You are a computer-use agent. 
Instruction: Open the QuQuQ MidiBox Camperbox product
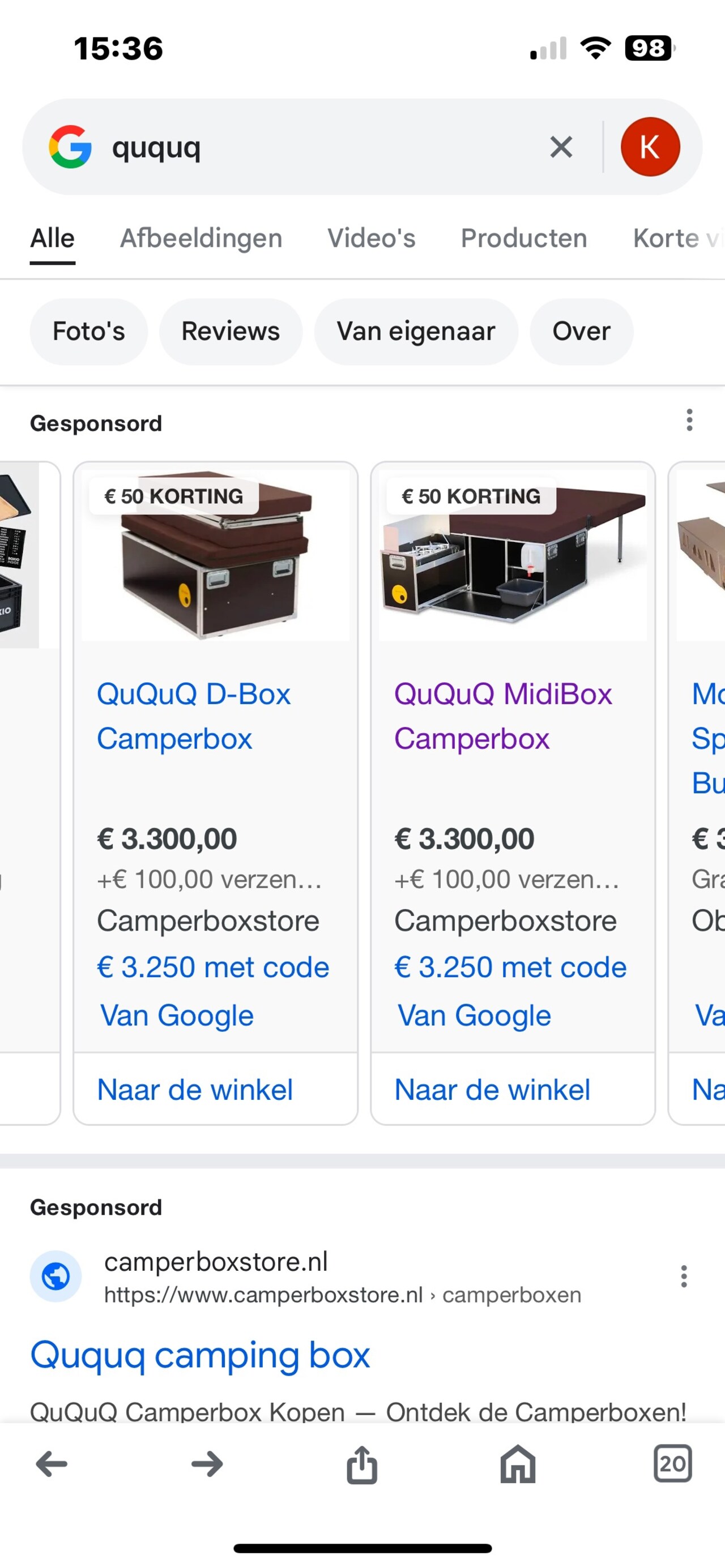pos(502,716)
